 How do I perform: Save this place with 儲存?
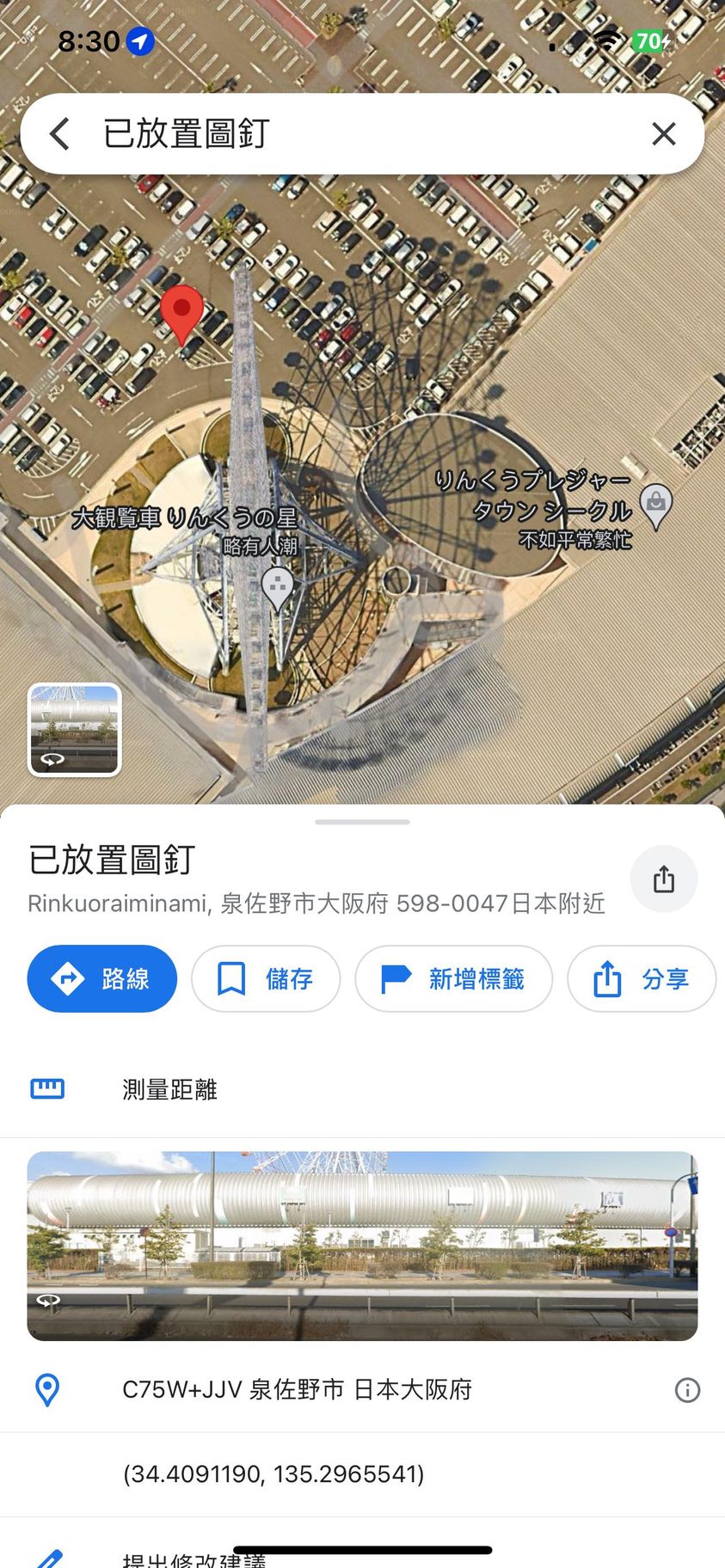(266, 978)
